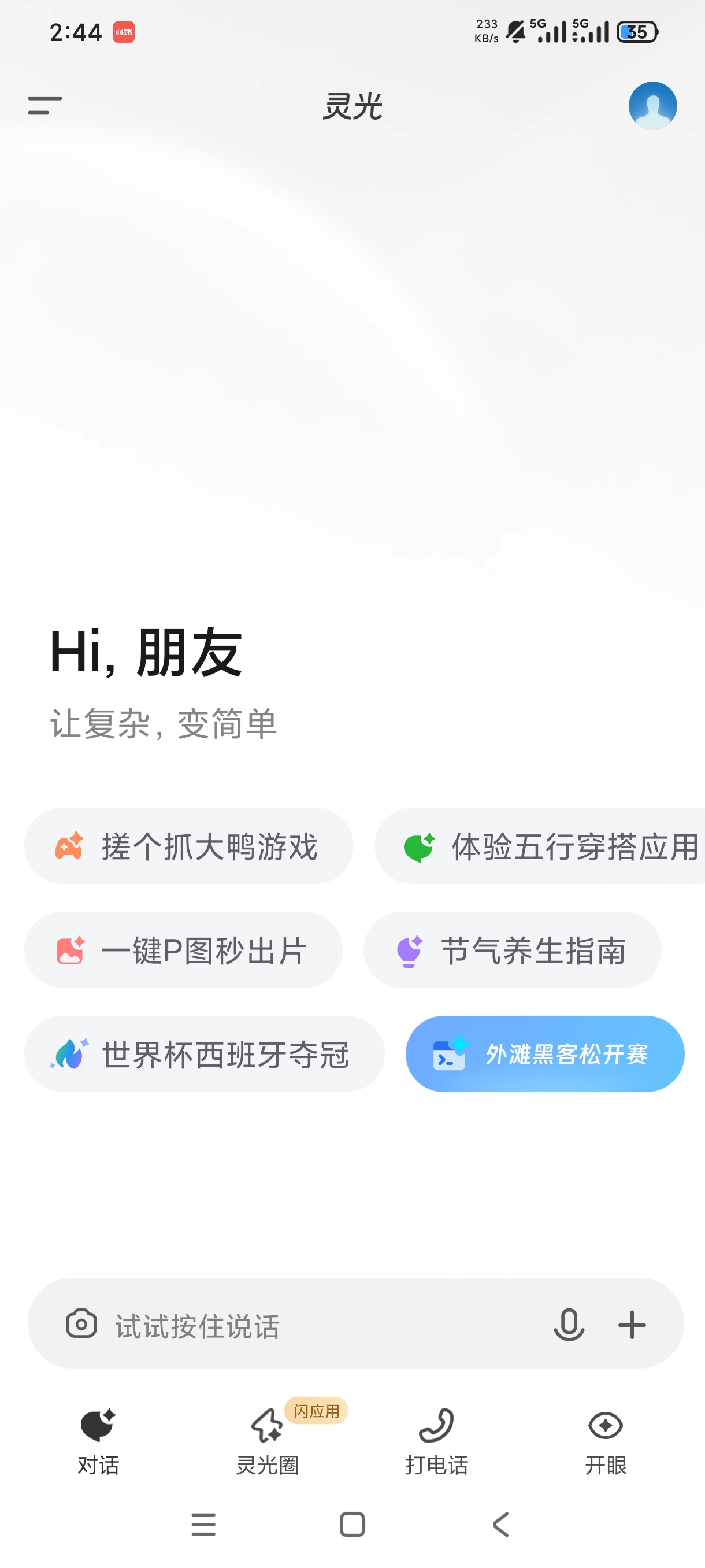Open the profile avatar
705x1568 pixels.
(x=652, y=105)
